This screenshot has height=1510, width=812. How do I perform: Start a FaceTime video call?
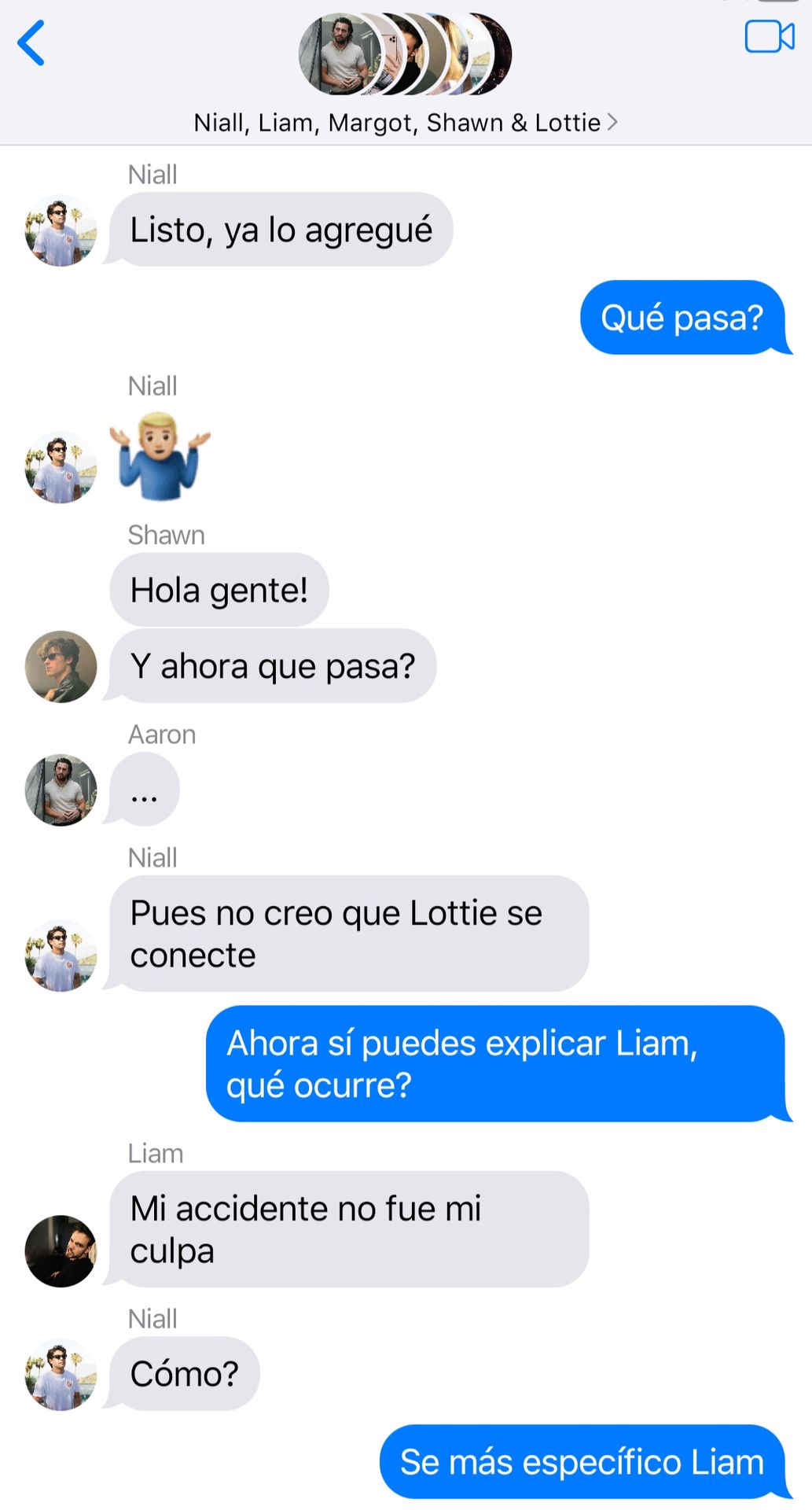(x=769, y=37)
